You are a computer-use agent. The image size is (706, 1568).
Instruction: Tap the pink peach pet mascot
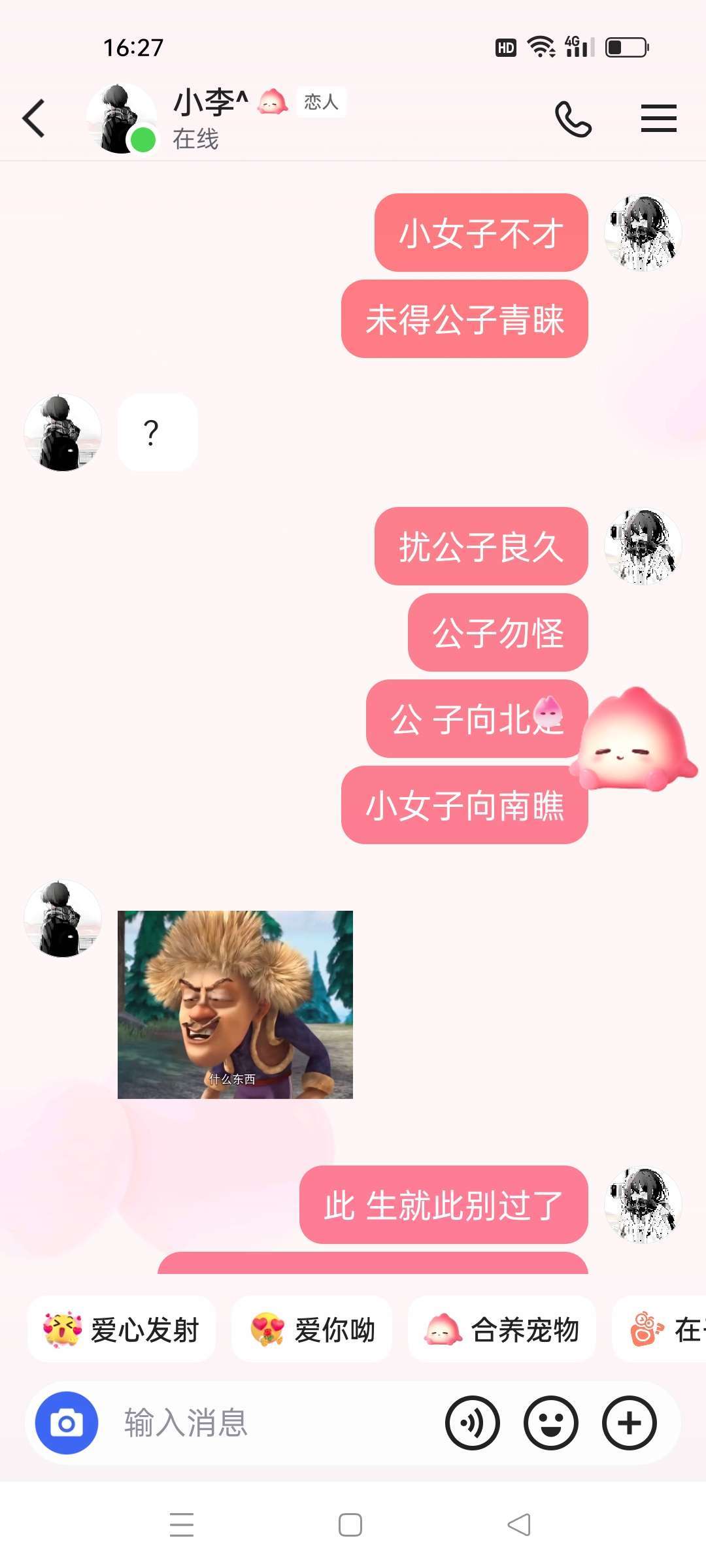click(633, 742)
